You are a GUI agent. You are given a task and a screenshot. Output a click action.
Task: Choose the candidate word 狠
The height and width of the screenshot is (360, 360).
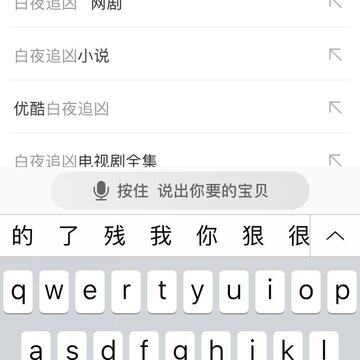pyautogui.click(x=253, y=235)
